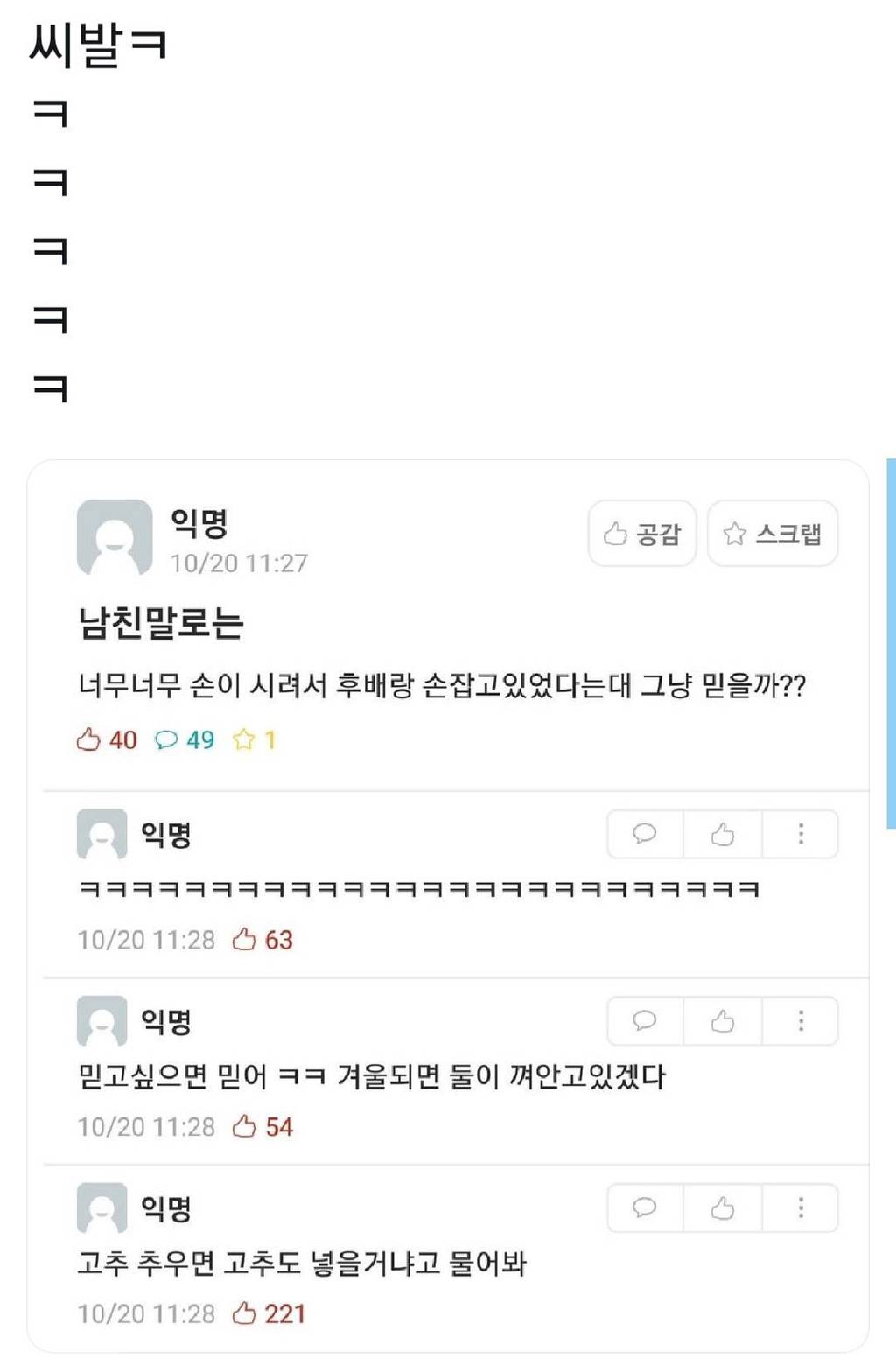
Task: Open more options on the 221-likes comment
Action: click(x=800, y=1207)
